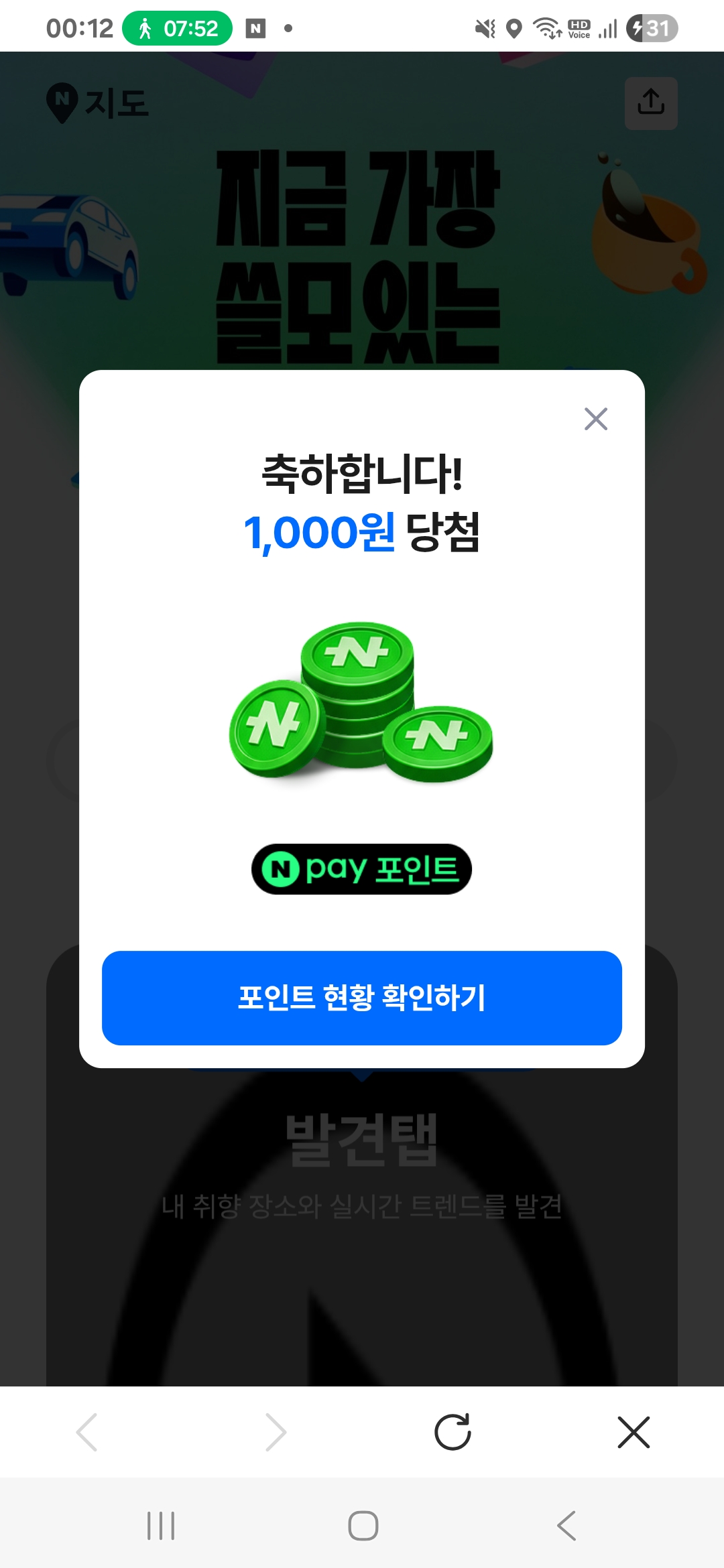Image resolution: width=724 pixels, height=1568 pixels.
Task: Tap the HD Voice indicator
Action: point(577,28)
